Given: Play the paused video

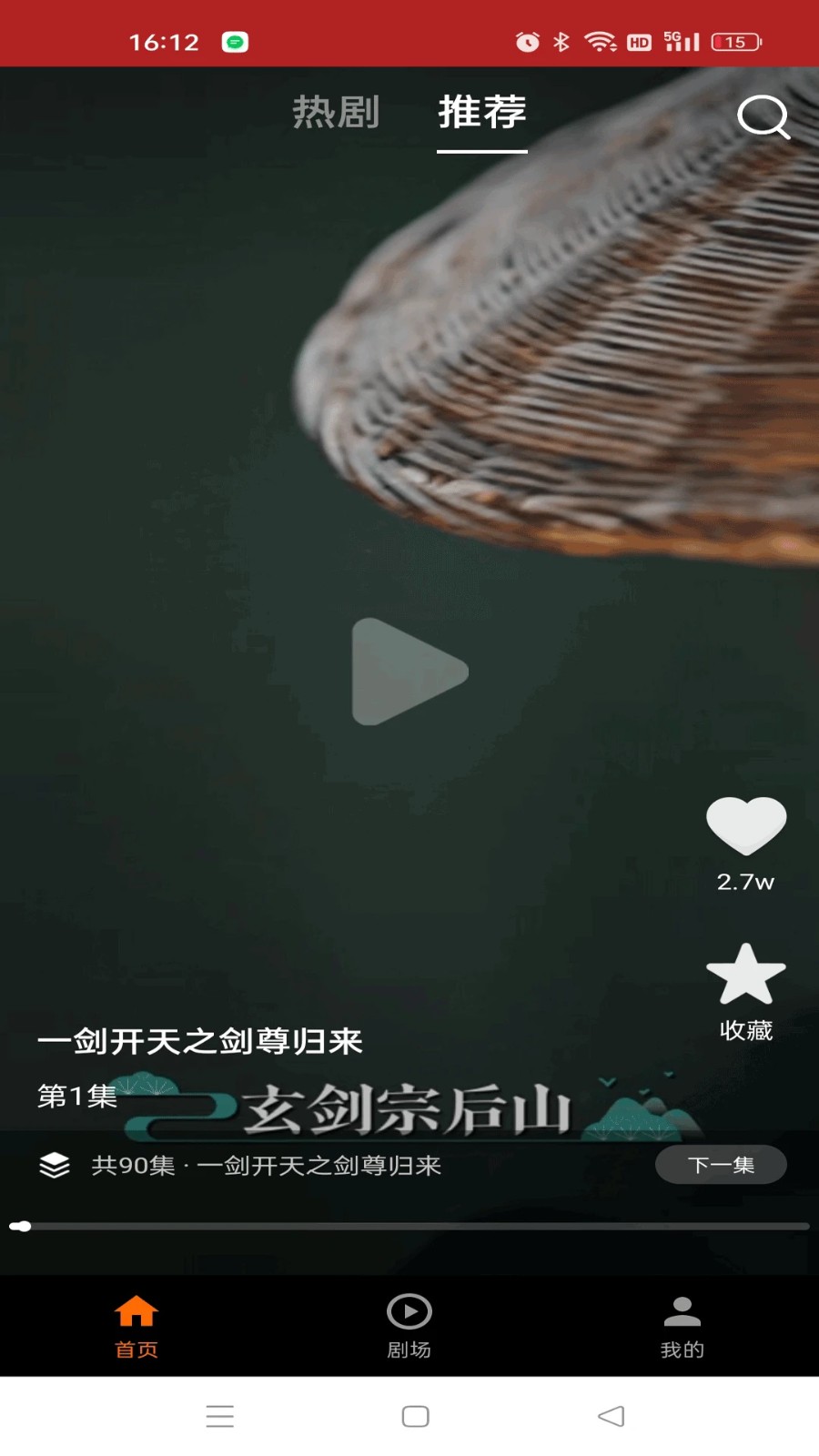Looking at the screenshot, I should click(x=409, y=672).
